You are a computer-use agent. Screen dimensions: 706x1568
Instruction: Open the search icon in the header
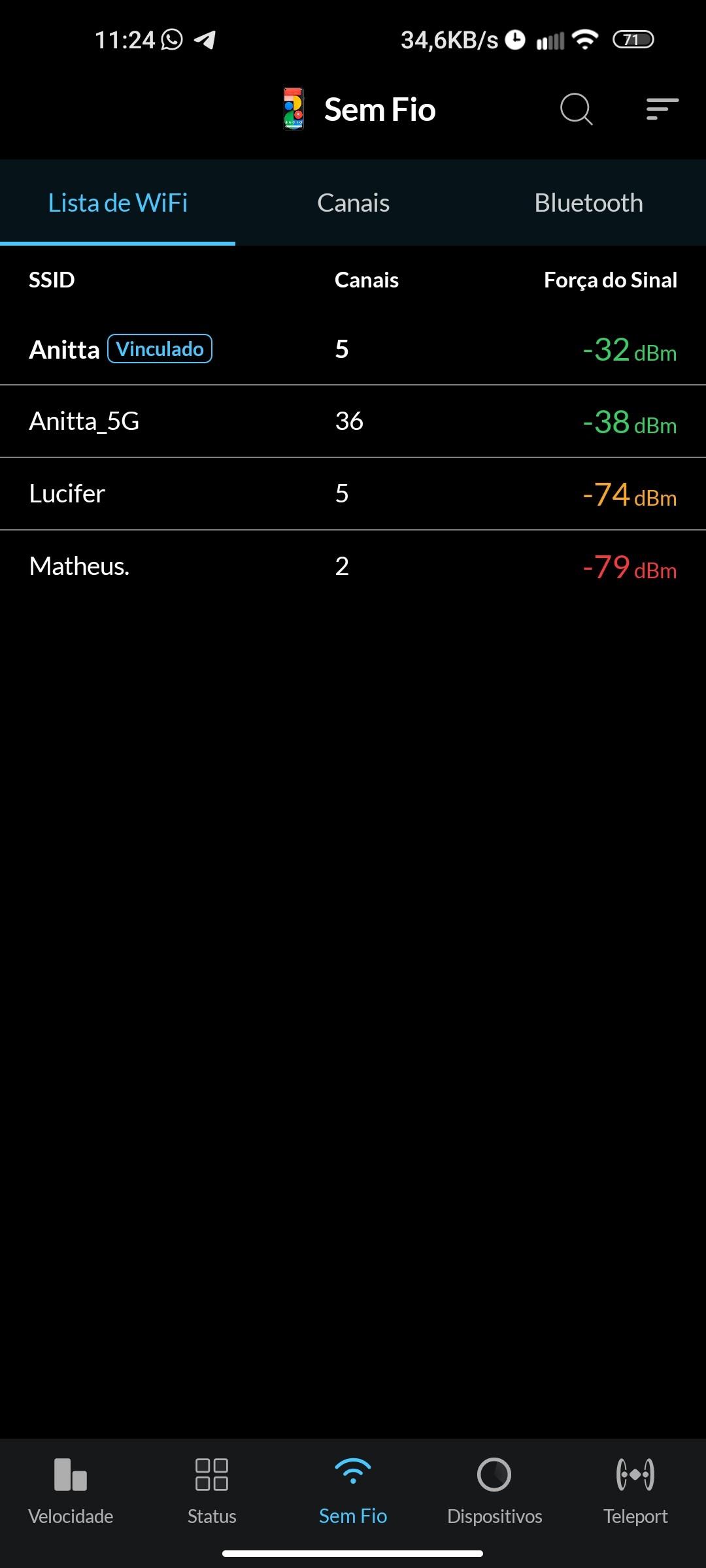point(576,109)
